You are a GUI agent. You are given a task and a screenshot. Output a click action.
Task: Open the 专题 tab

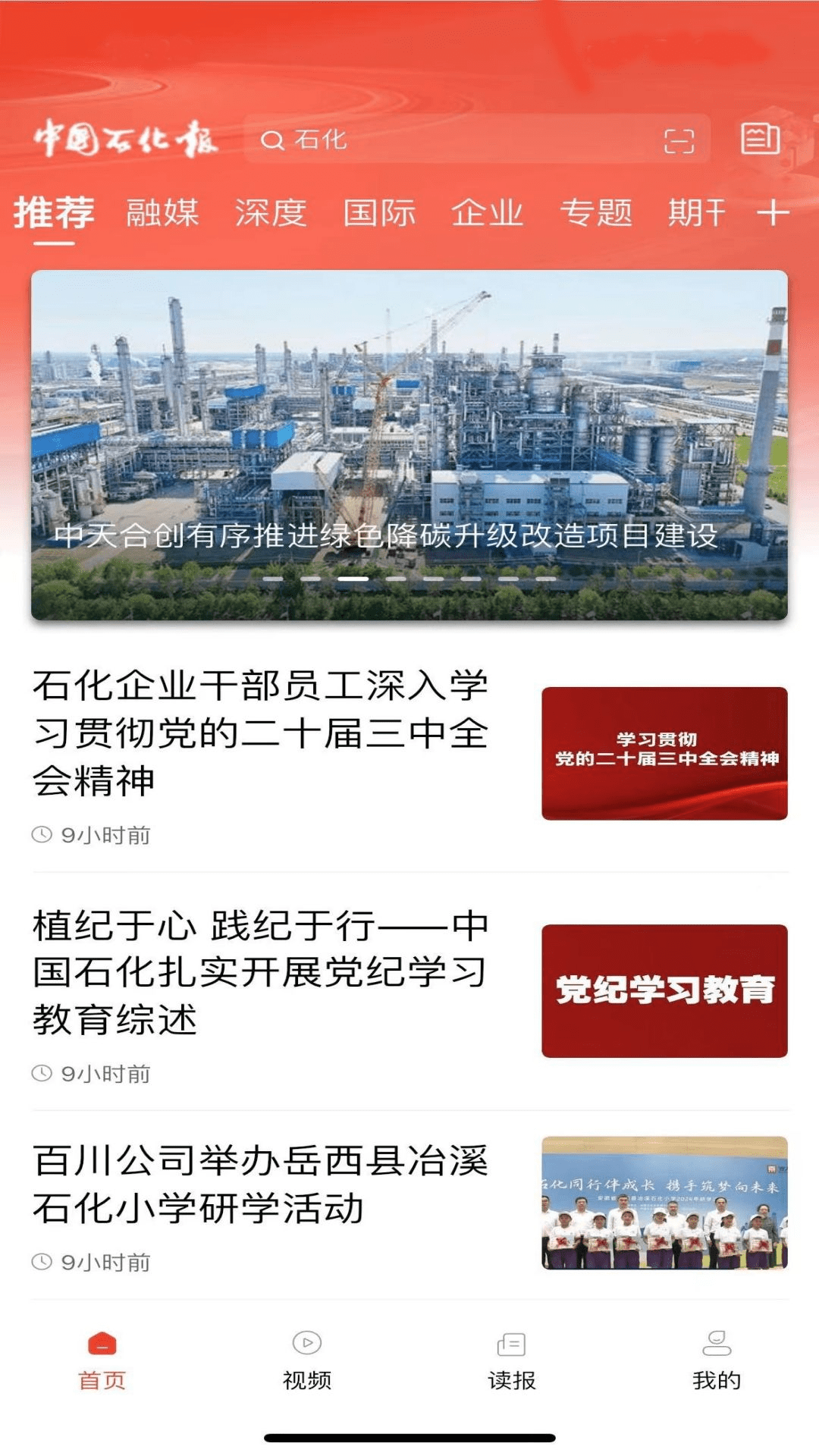pyautogui.click(x=596, y=212)
